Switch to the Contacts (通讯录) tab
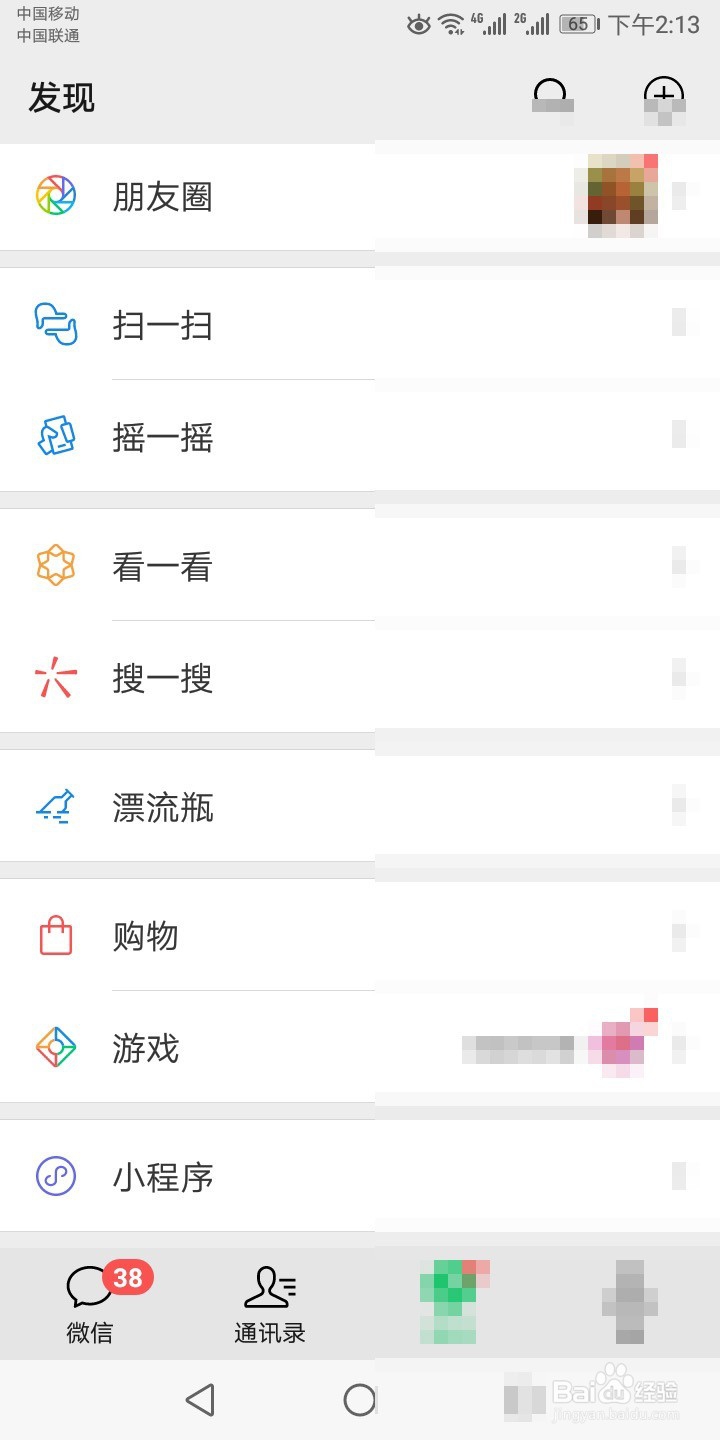 tap(268, 1302)
